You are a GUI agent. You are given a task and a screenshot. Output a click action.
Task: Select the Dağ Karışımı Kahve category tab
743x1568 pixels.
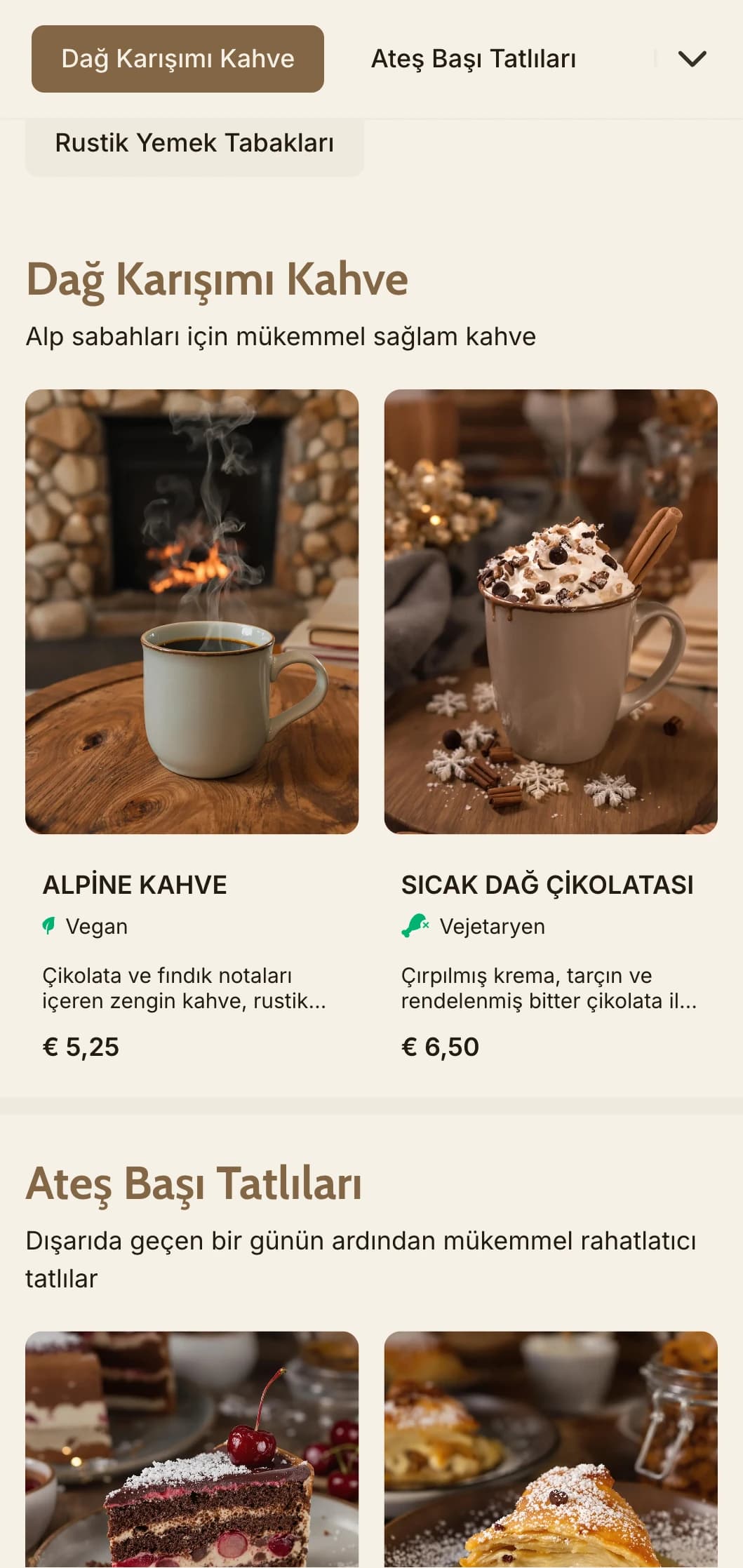[x=178, y=59]
